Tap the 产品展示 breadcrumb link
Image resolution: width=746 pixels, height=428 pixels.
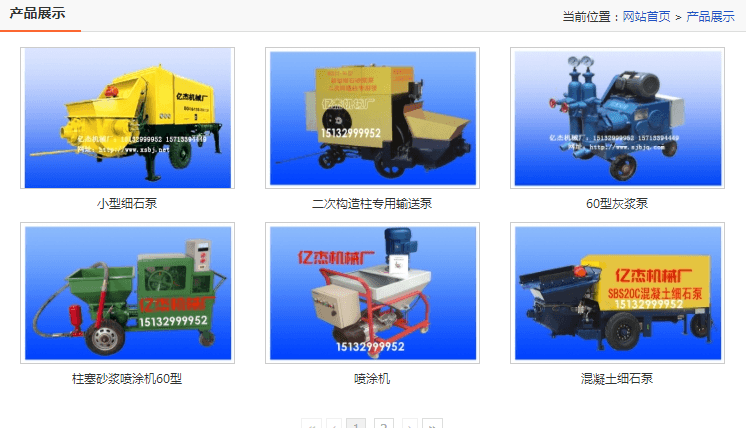(x=710, y=16)
